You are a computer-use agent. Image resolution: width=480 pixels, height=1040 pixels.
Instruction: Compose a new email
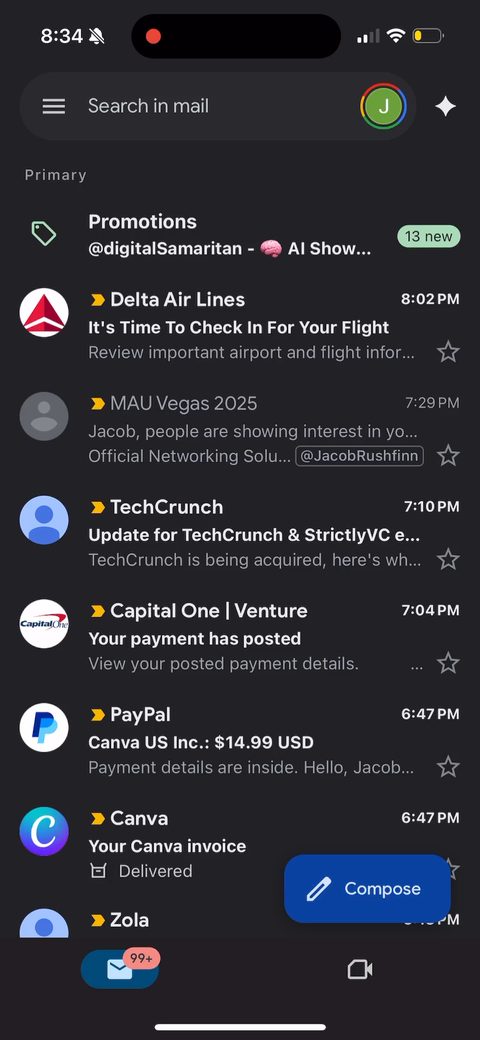pos(367,889)
